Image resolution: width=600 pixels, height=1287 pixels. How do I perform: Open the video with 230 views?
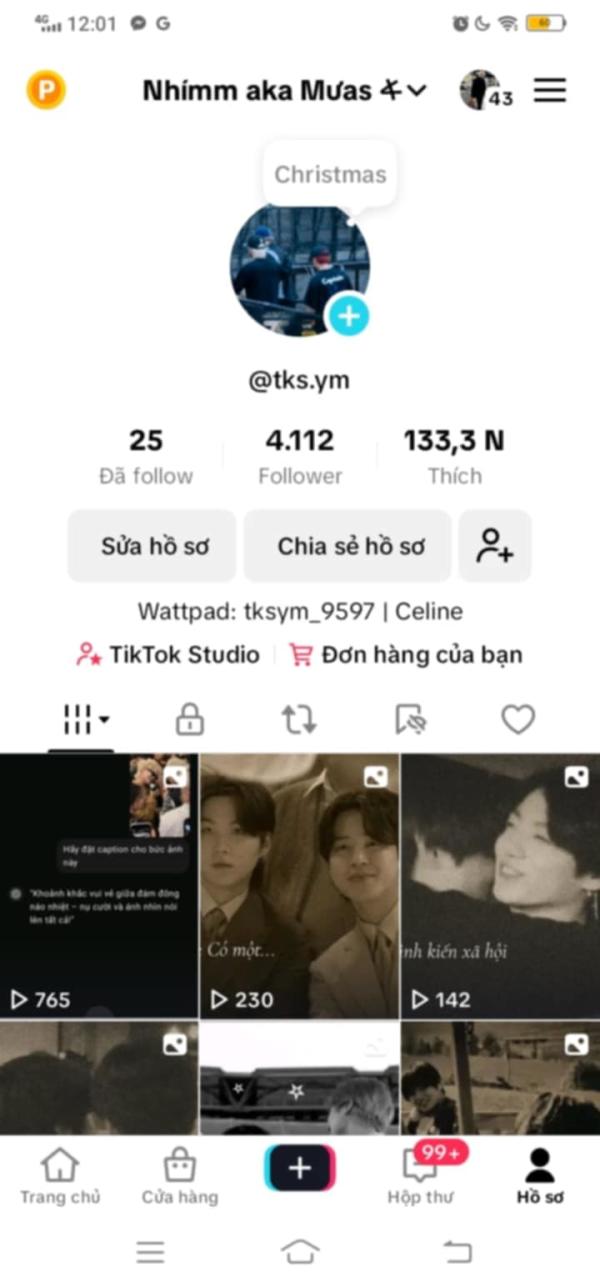tap(299, 885)
